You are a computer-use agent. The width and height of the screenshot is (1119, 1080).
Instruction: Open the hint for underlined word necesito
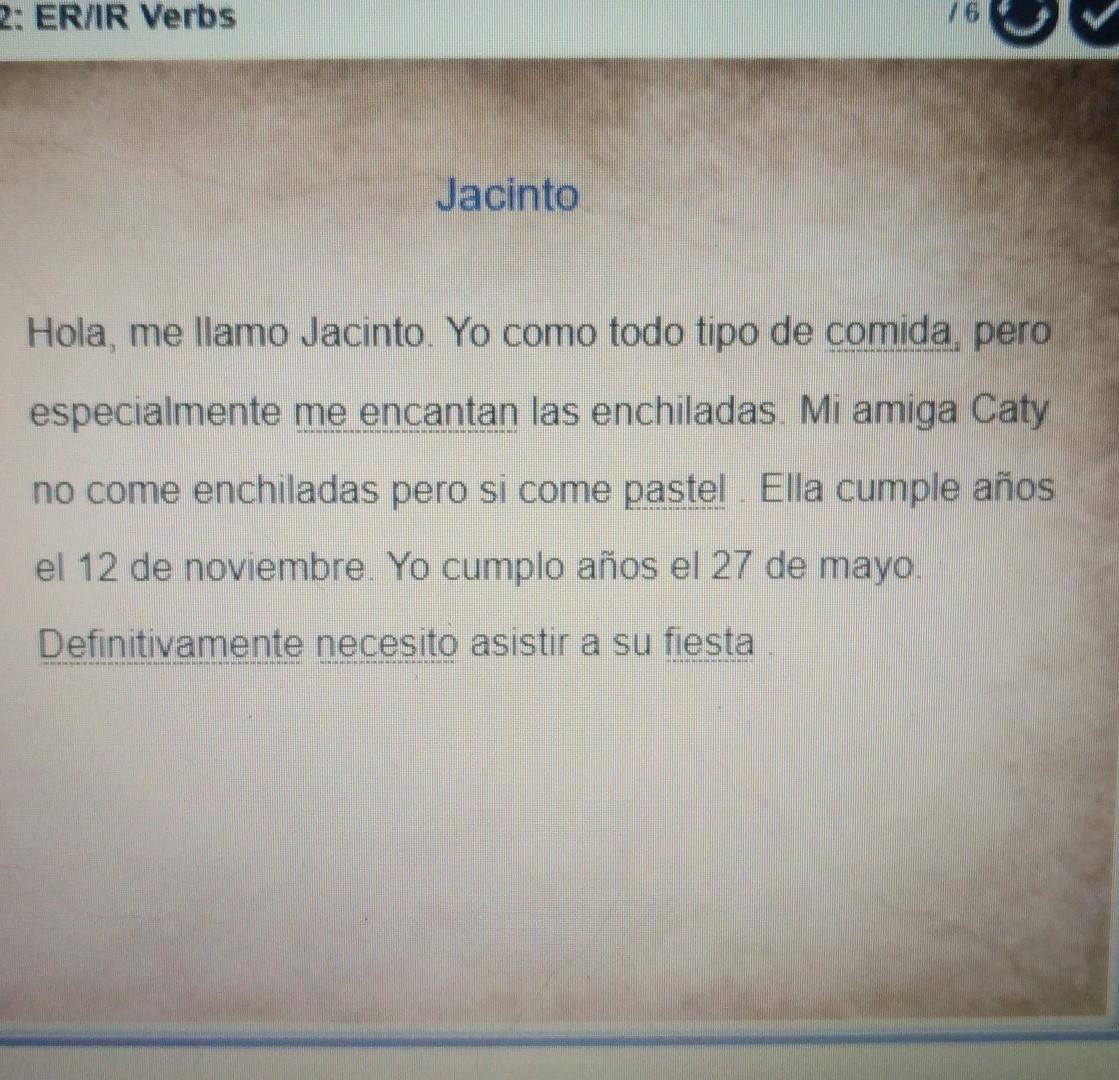click(x=386, y=644)
